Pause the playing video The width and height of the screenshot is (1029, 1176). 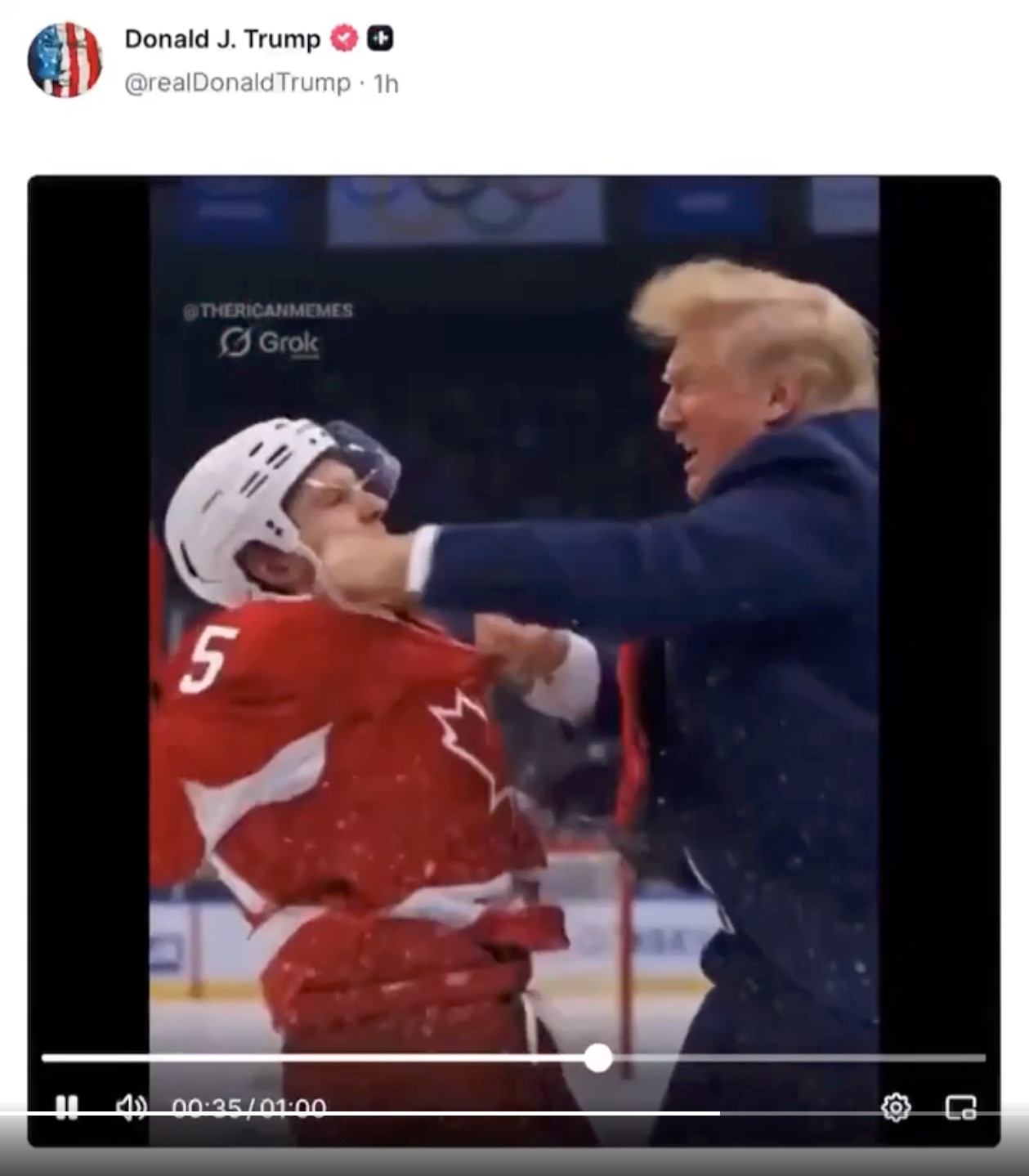(67, 1107)
